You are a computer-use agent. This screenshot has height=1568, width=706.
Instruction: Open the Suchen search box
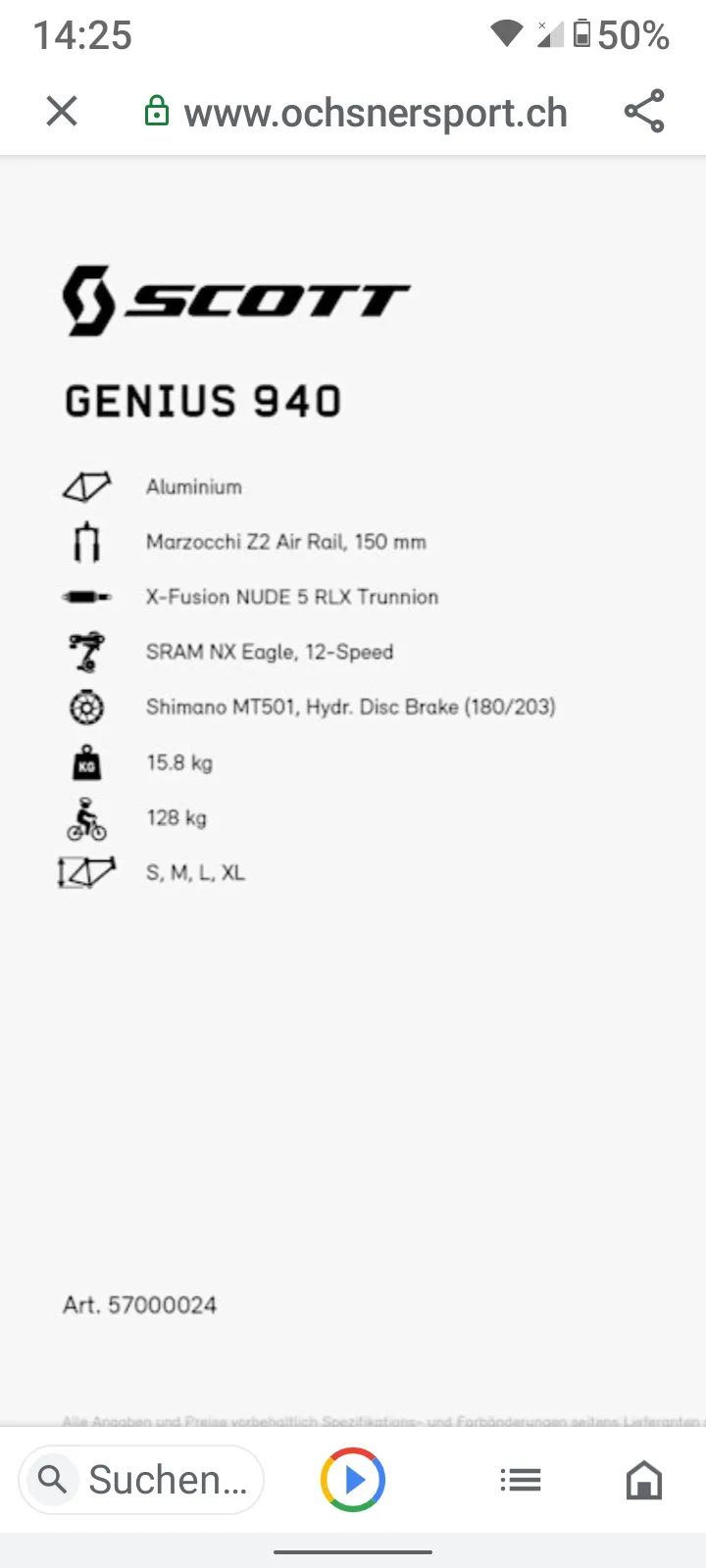pos(142,1480)
